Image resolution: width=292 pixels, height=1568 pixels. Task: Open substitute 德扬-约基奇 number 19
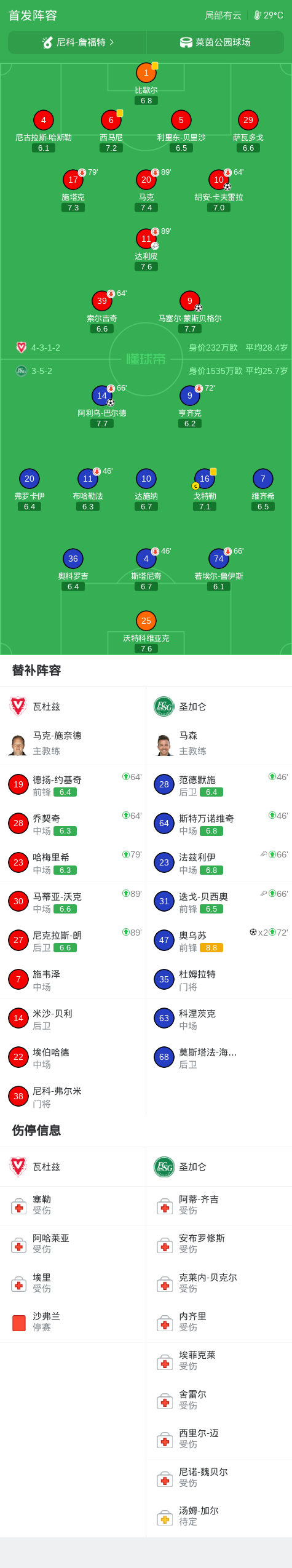[73, 785]
